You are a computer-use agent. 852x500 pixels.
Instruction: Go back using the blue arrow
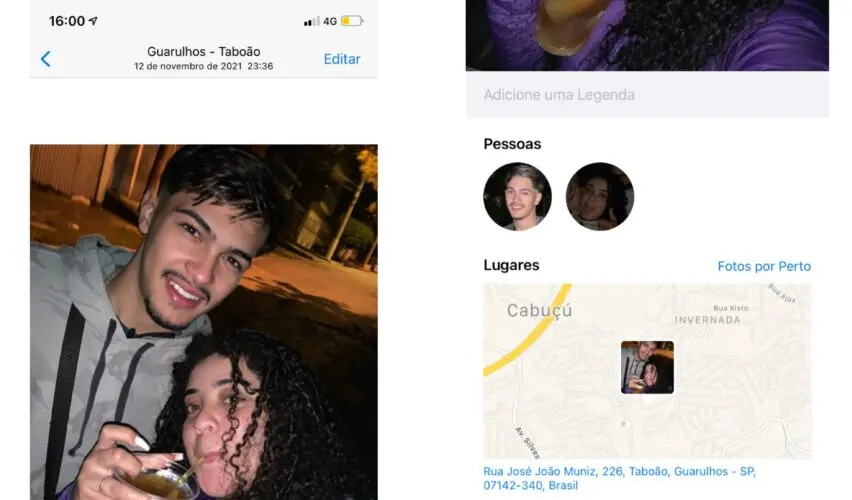(x=45, y=59)
